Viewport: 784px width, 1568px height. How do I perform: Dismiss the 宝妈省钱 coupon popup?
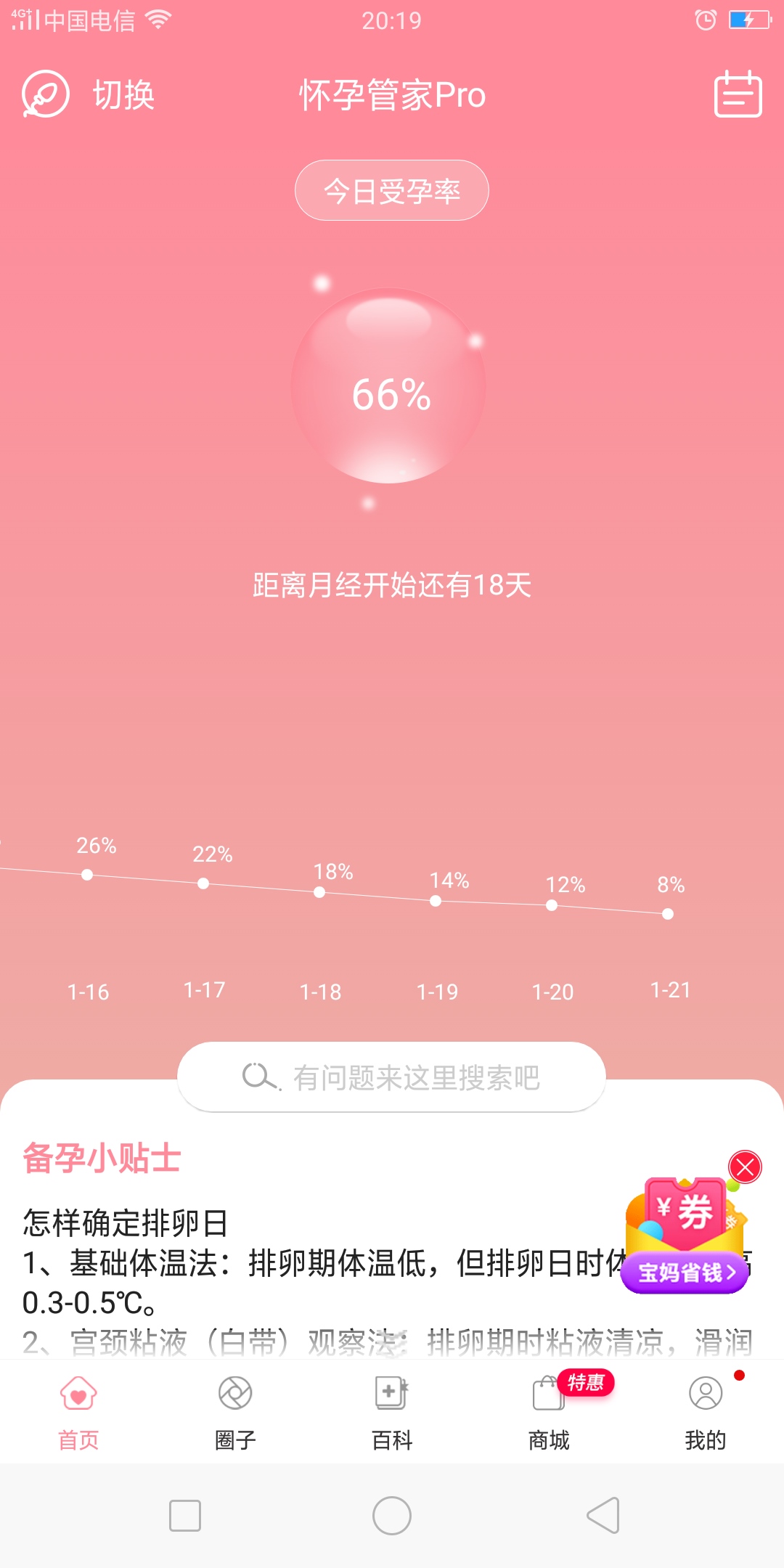coord(745,1167)
